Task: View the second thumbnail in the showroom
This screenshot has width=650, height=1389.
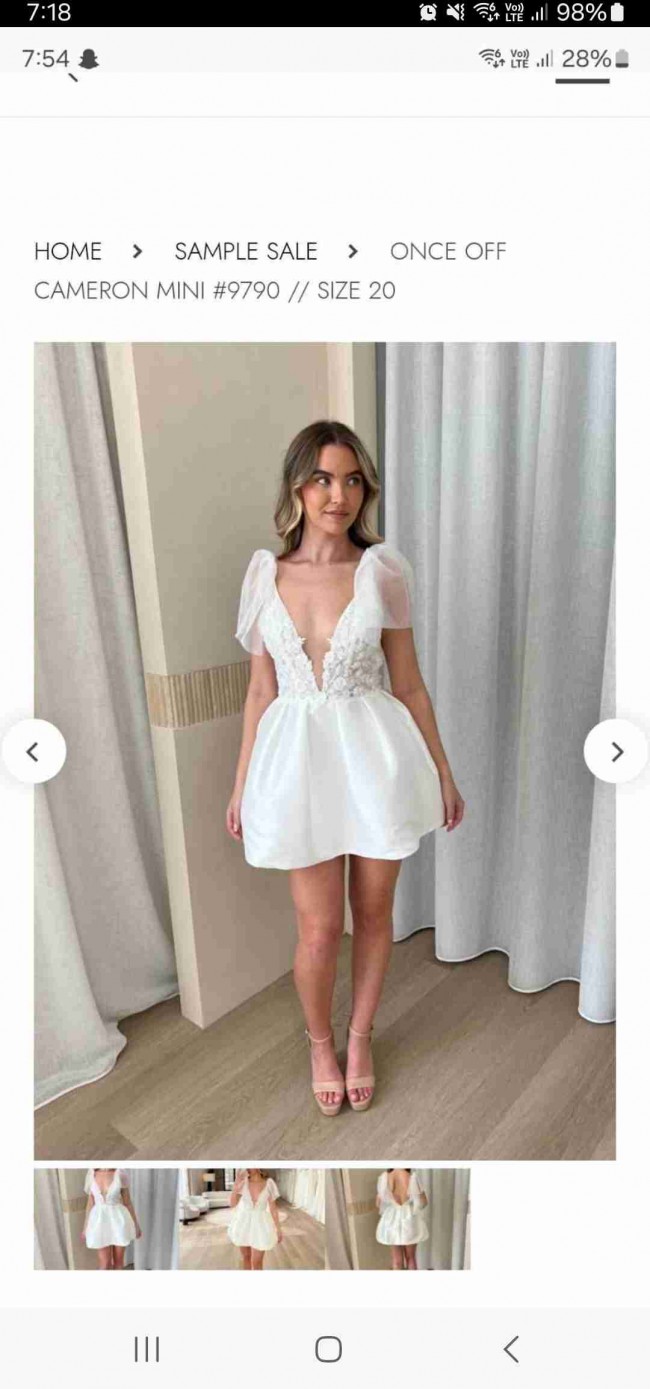Action: [x=252, y=1219]
